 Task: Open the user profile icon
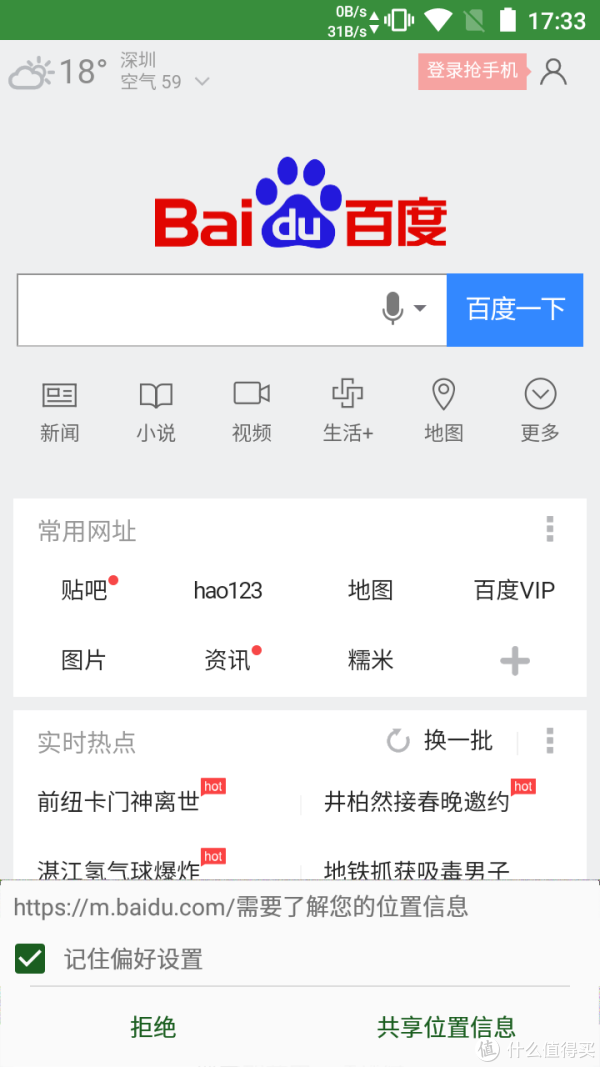[x=553, y=72]
